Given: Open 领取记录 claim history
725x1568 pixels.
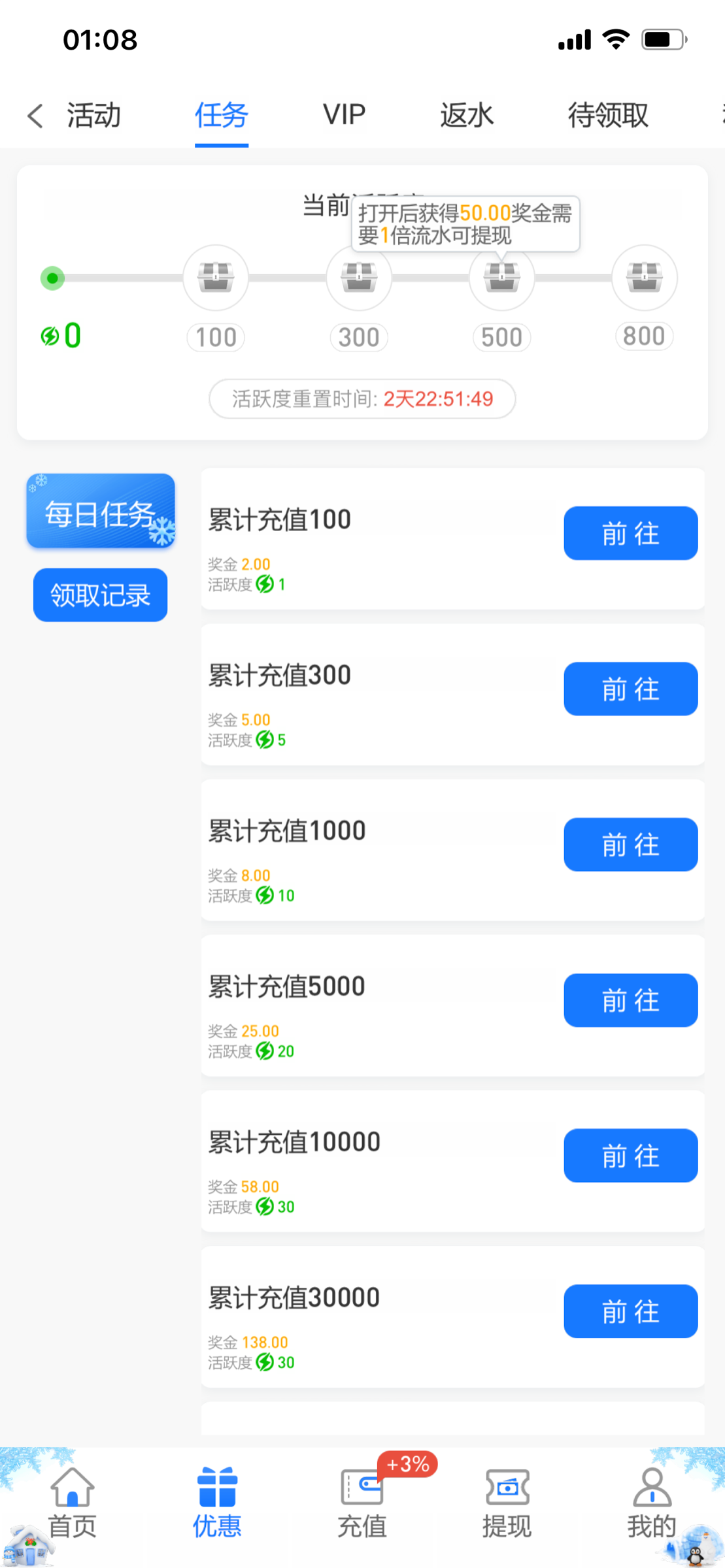Looking at the screenshot, I should click(101, 595).
